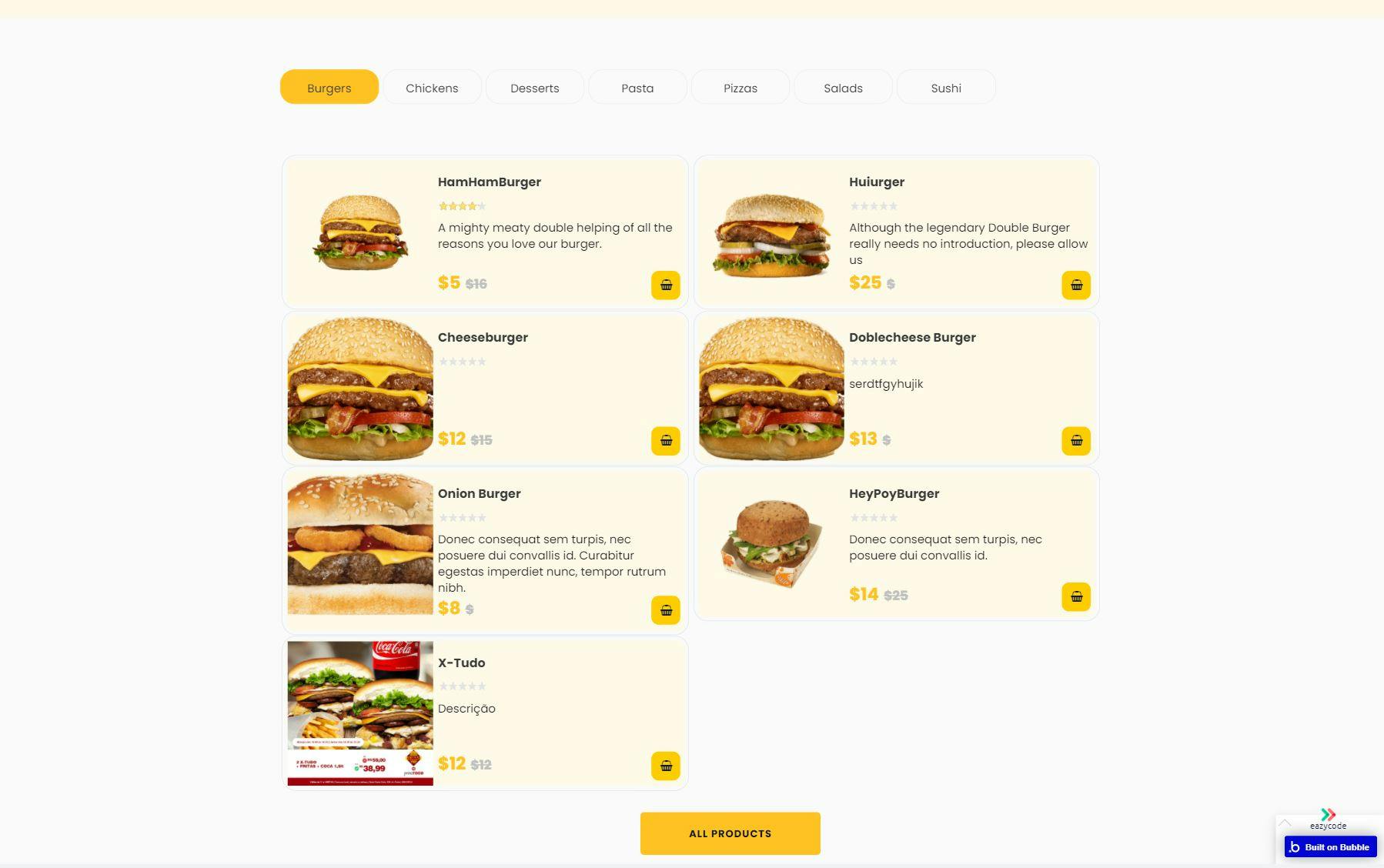View the X-Tudo product image

coord(359,713)
